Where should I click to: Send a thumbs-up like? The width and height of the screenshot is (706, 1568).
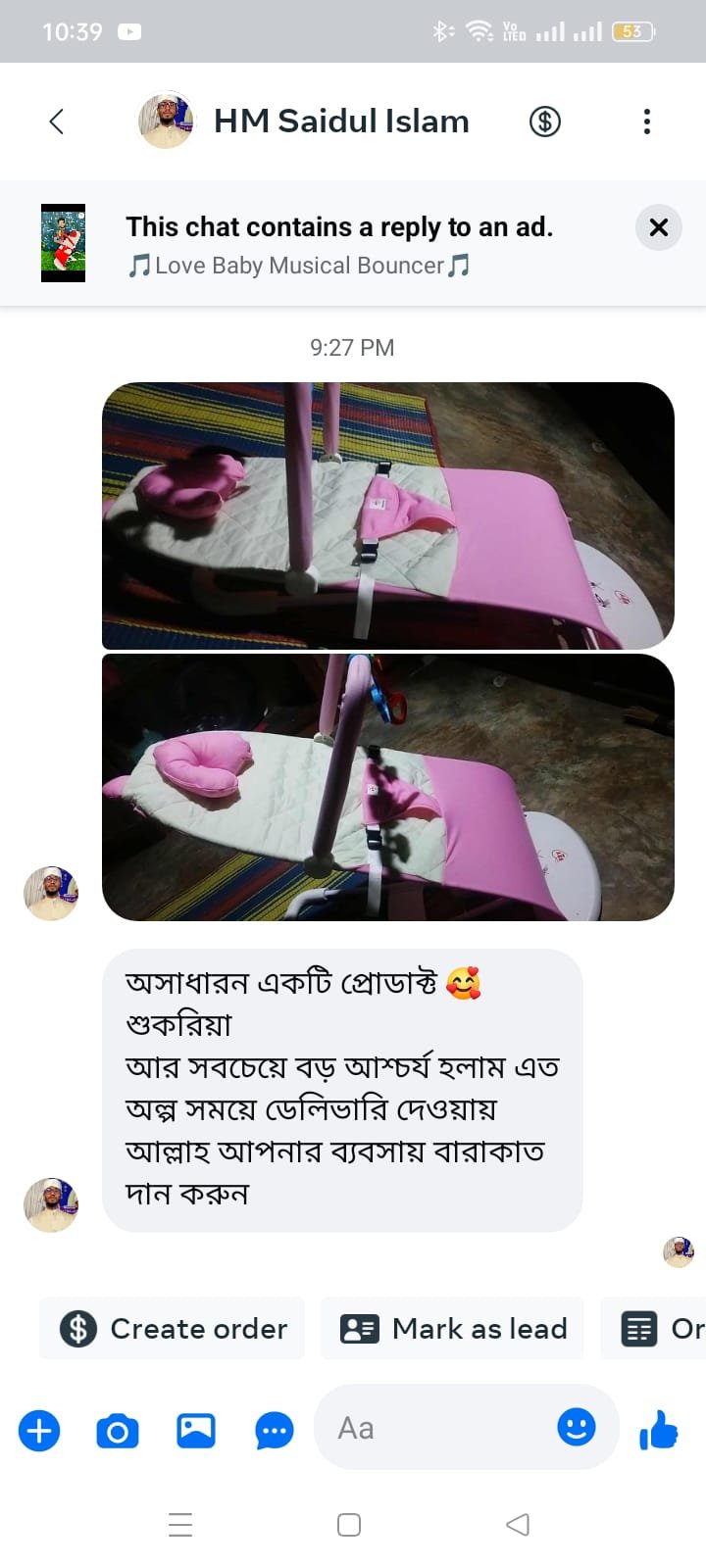(x=659, y=1430)
